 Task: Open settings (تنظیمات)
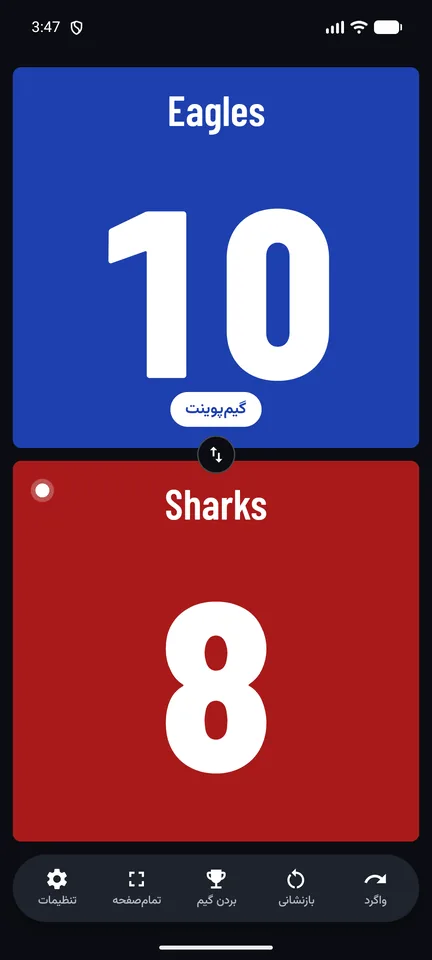(57, 888)
